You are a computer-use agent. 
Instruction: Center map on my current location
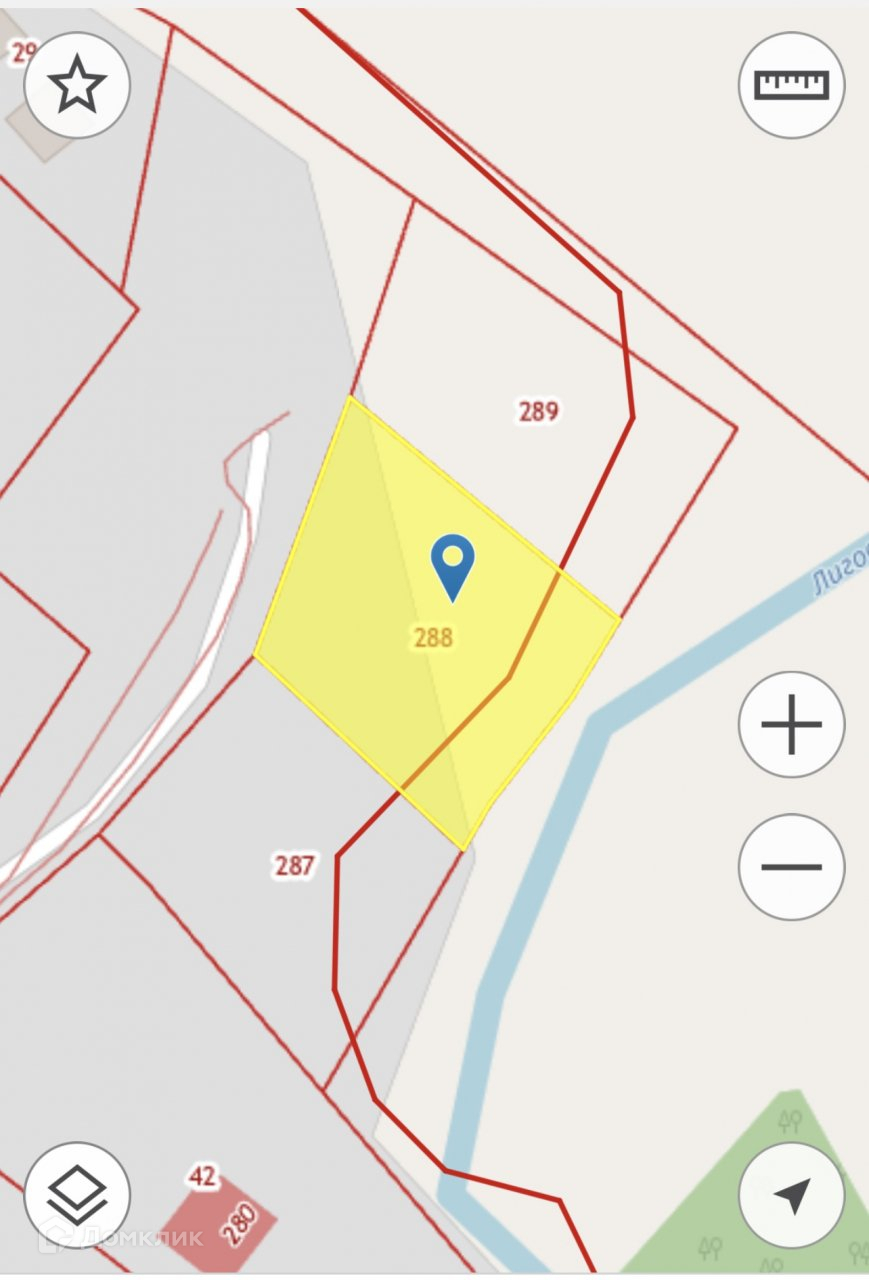(x=791, y=1195)
